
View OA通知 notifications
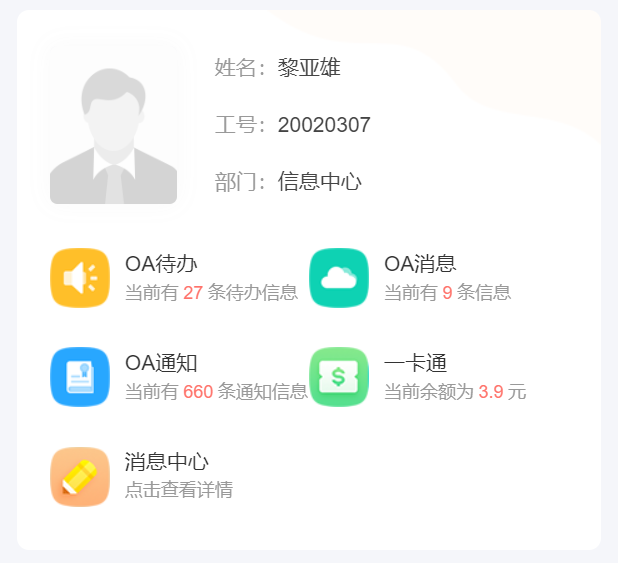click(80, 377)
